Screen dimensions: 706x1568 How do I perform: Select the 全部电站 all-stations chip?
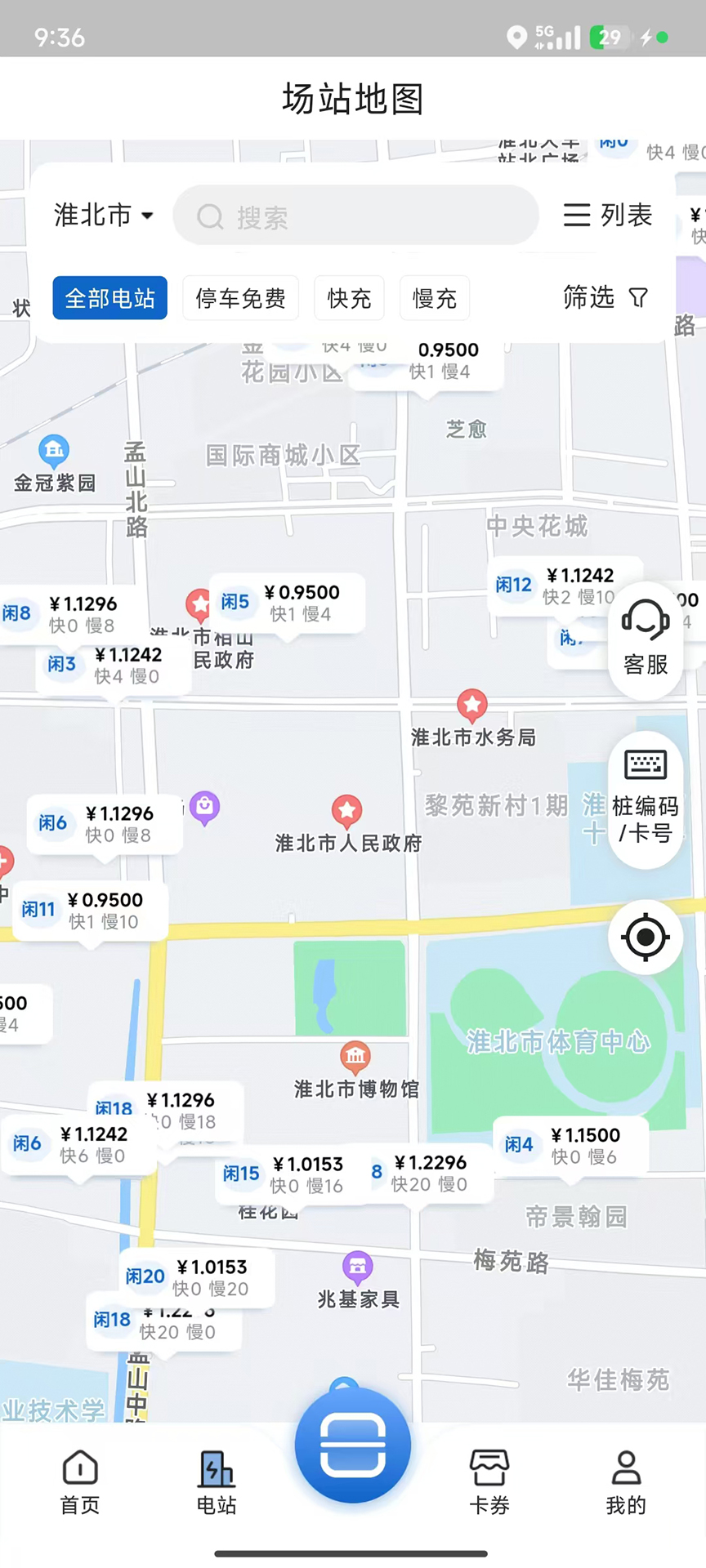pos(109,298)
